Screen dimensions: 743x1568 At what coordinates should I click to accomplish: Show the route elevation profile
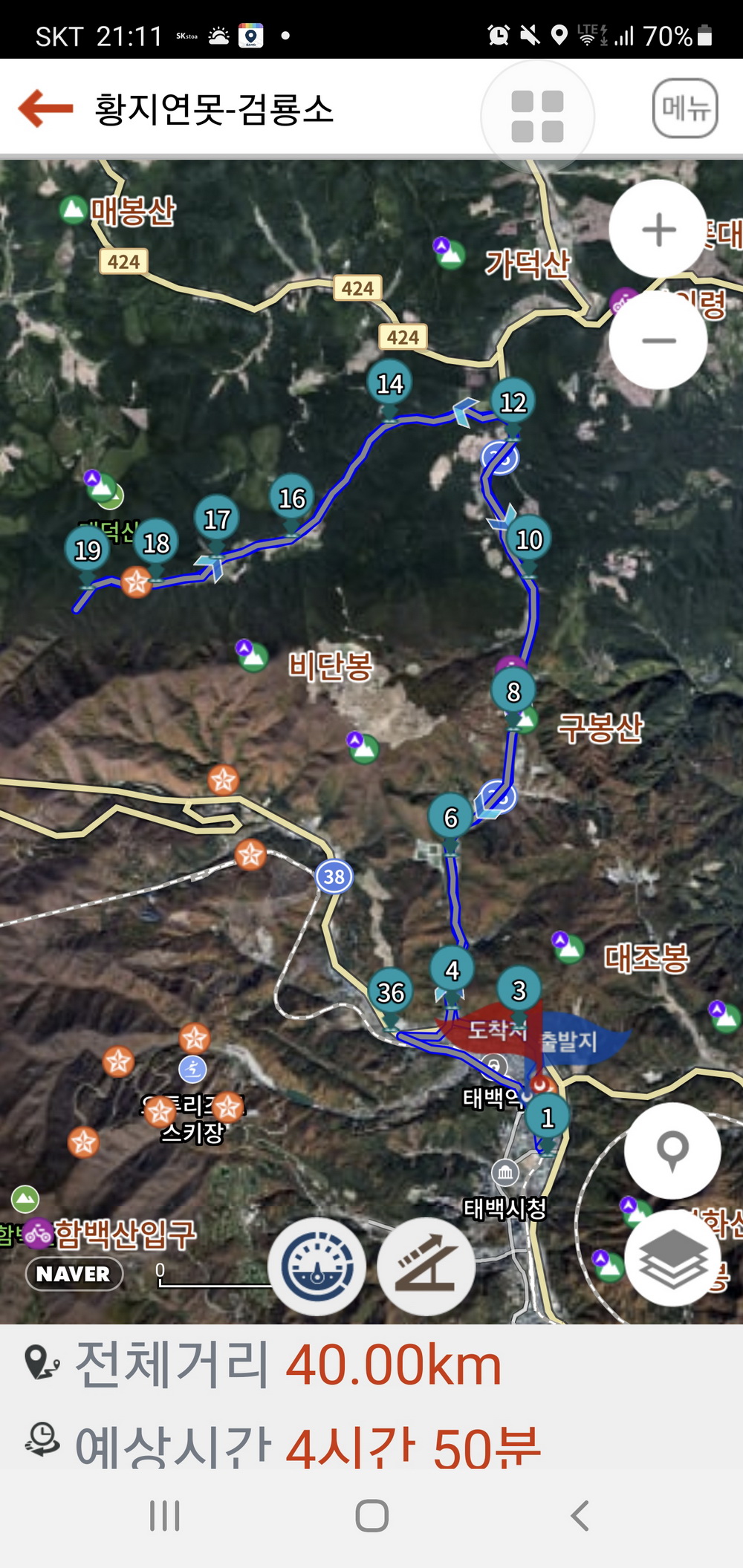point(426,1266)
